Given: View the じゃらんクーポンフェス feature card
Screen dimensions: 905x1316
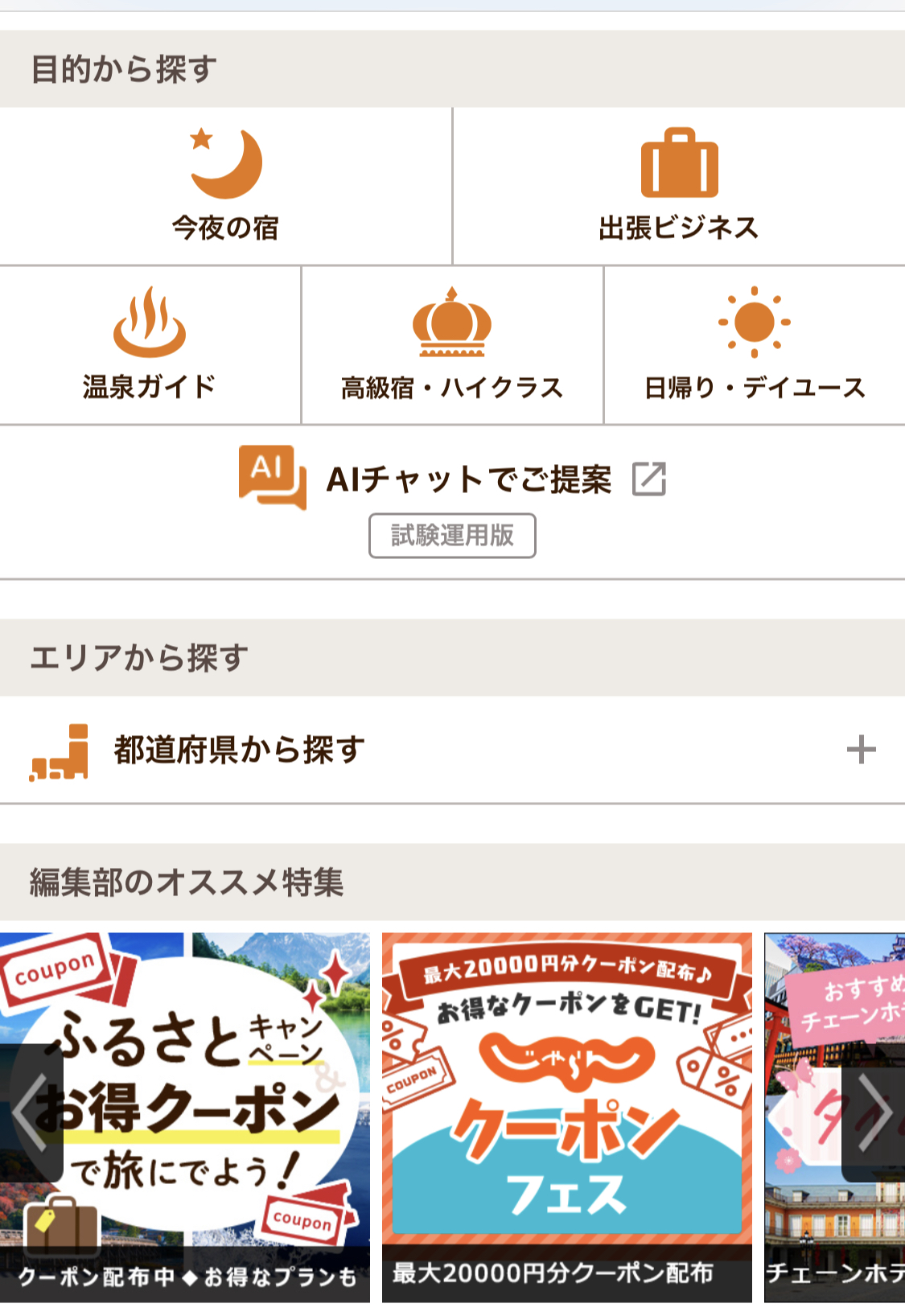Looking at the screenshot, I should click(566, 1118).
